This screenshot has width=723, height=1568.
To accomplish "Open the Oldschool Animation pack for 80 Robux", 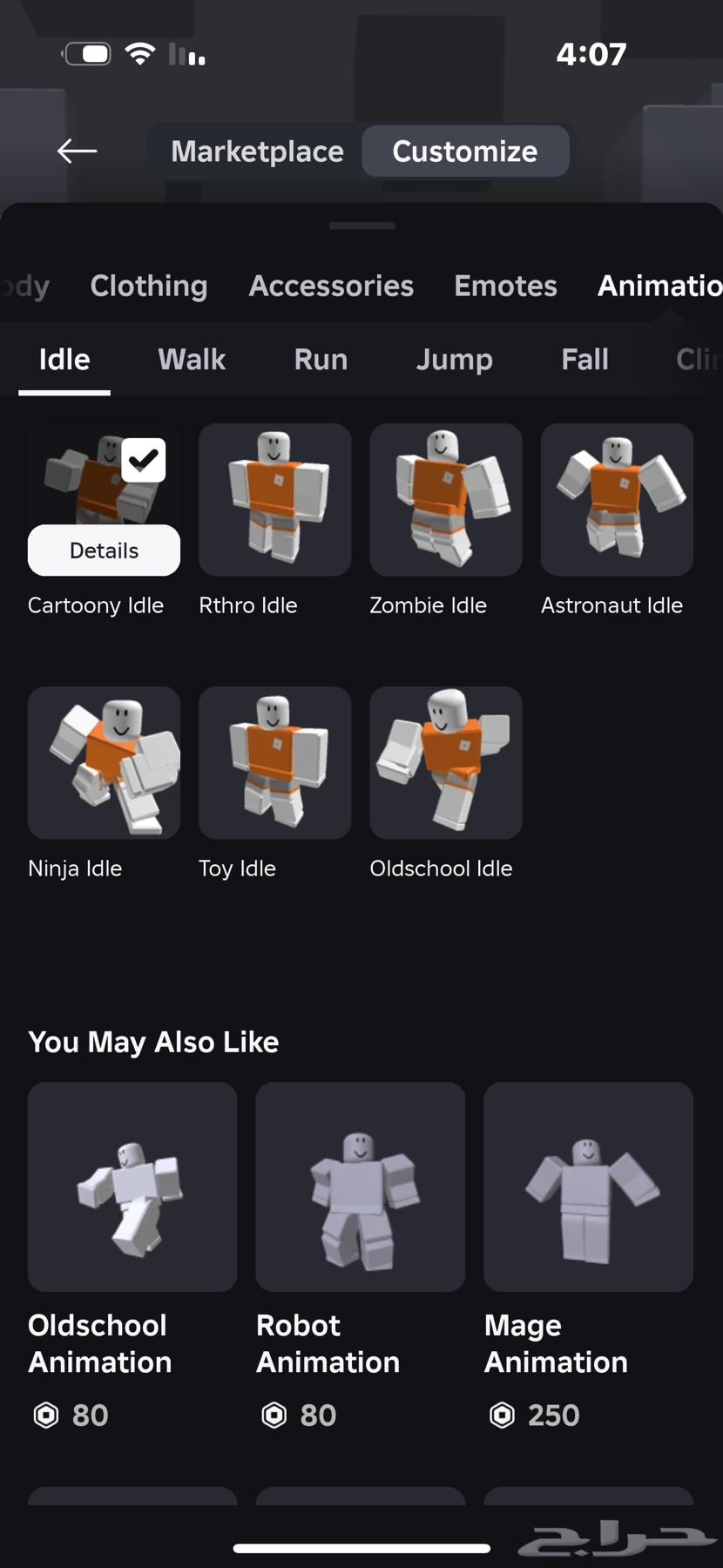I will coord(132,1186).
